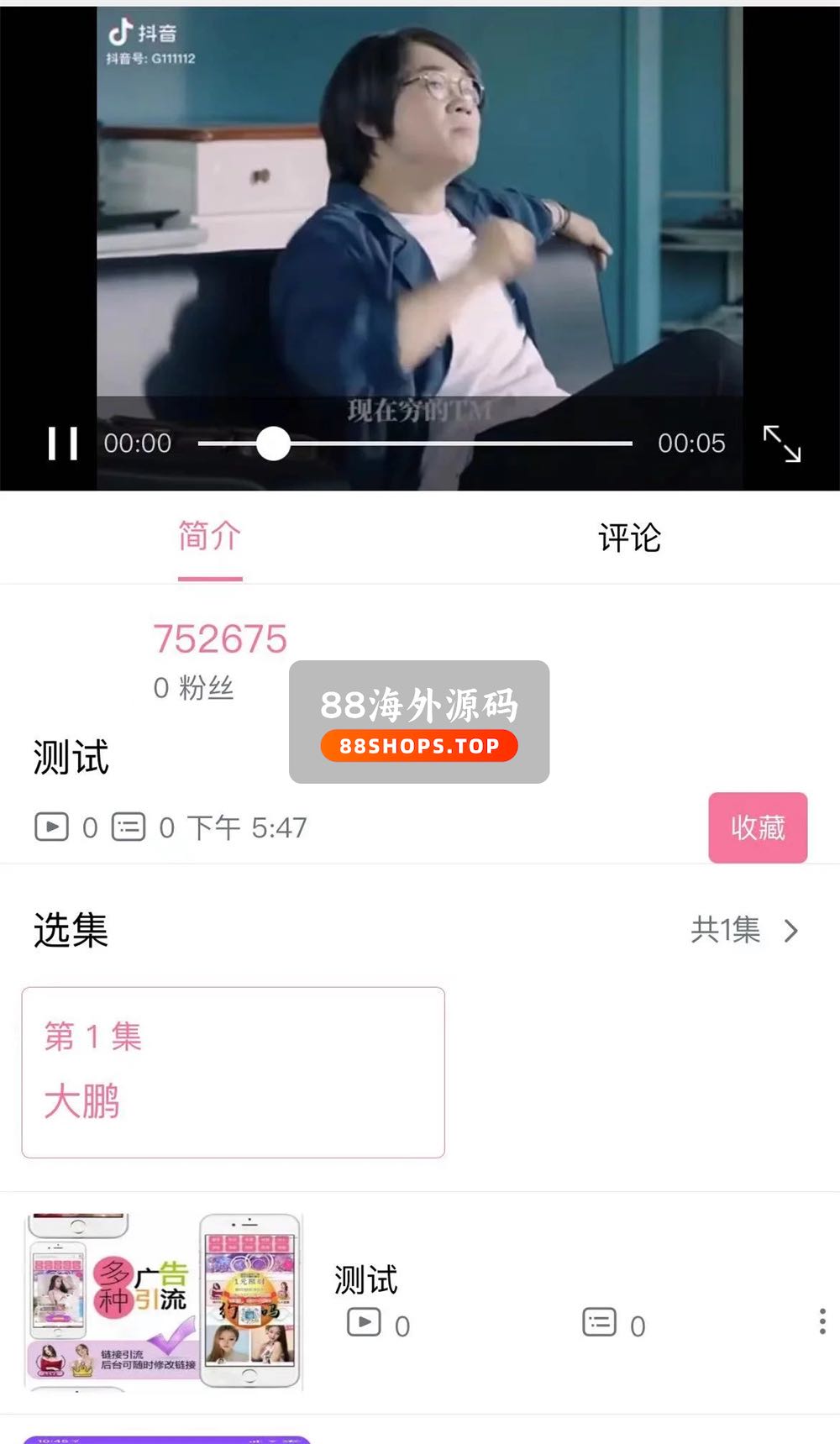Image resolution: width=840 pixels, height=1444 pixels.
Task: Open overflow menu for recommended 测试 video
Action: (x=822, y=1321)
